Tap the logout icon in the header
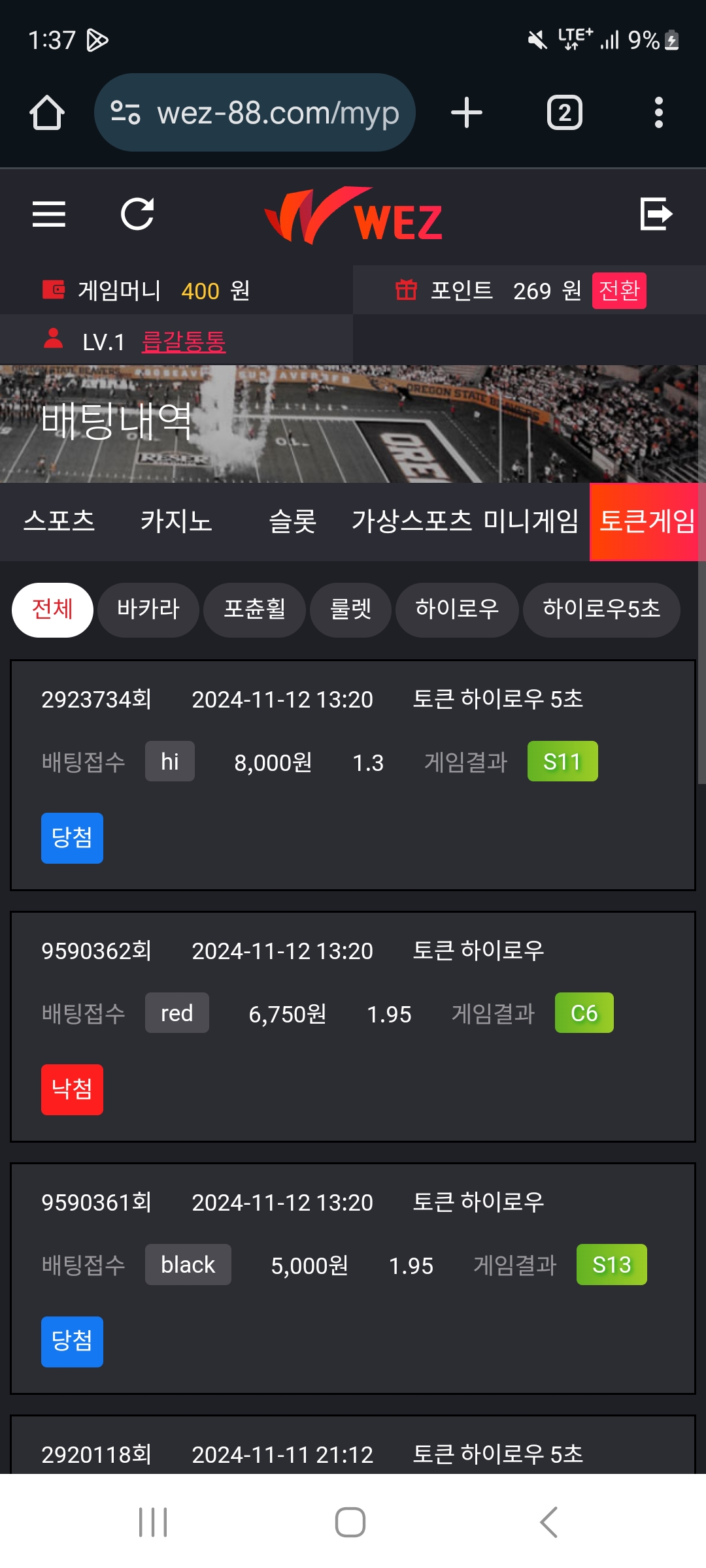 click(656, 214)
